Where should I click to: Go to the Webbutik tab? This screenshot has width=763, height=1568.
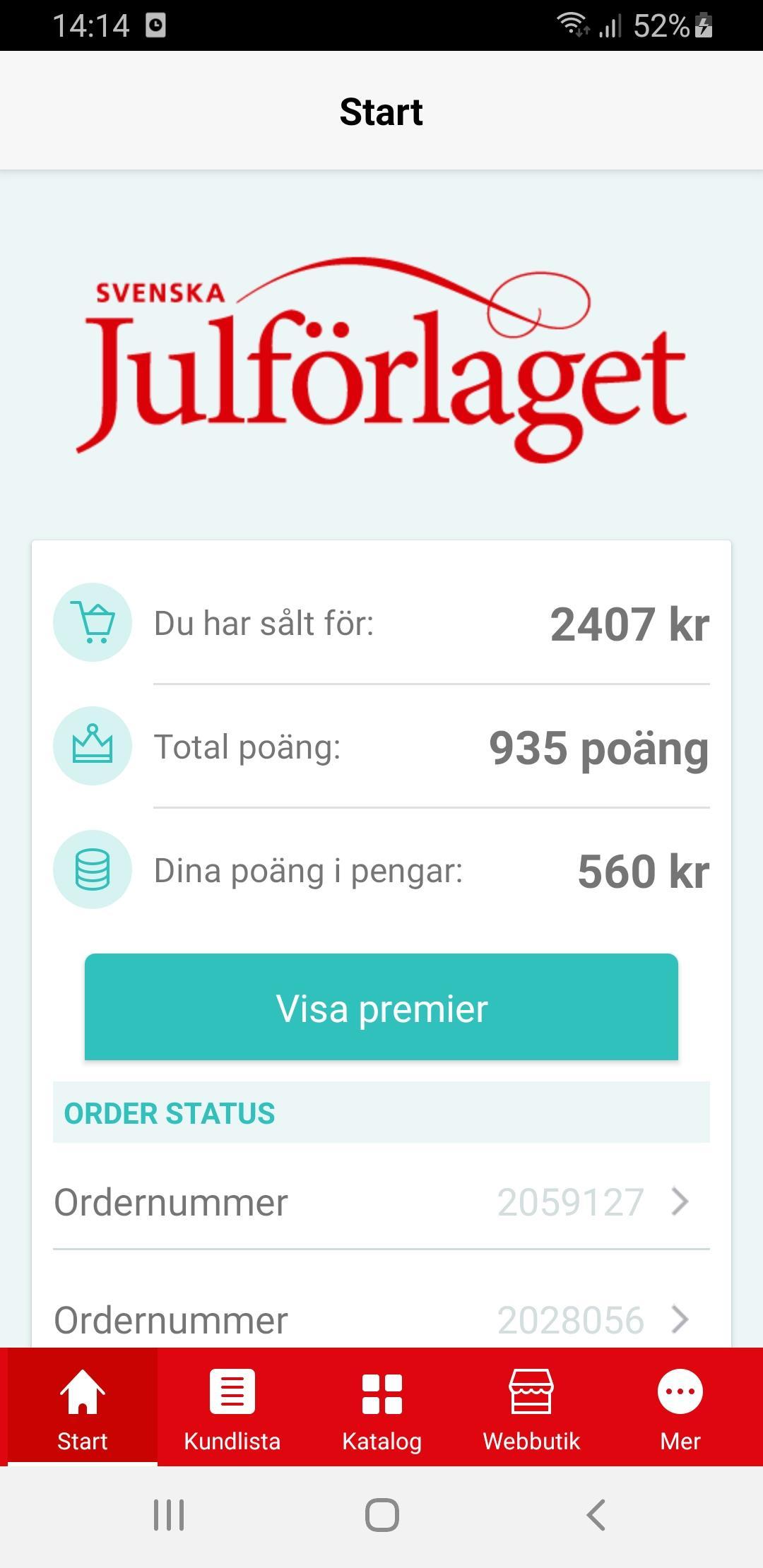pyautogui.click(x=531, y=1407)
